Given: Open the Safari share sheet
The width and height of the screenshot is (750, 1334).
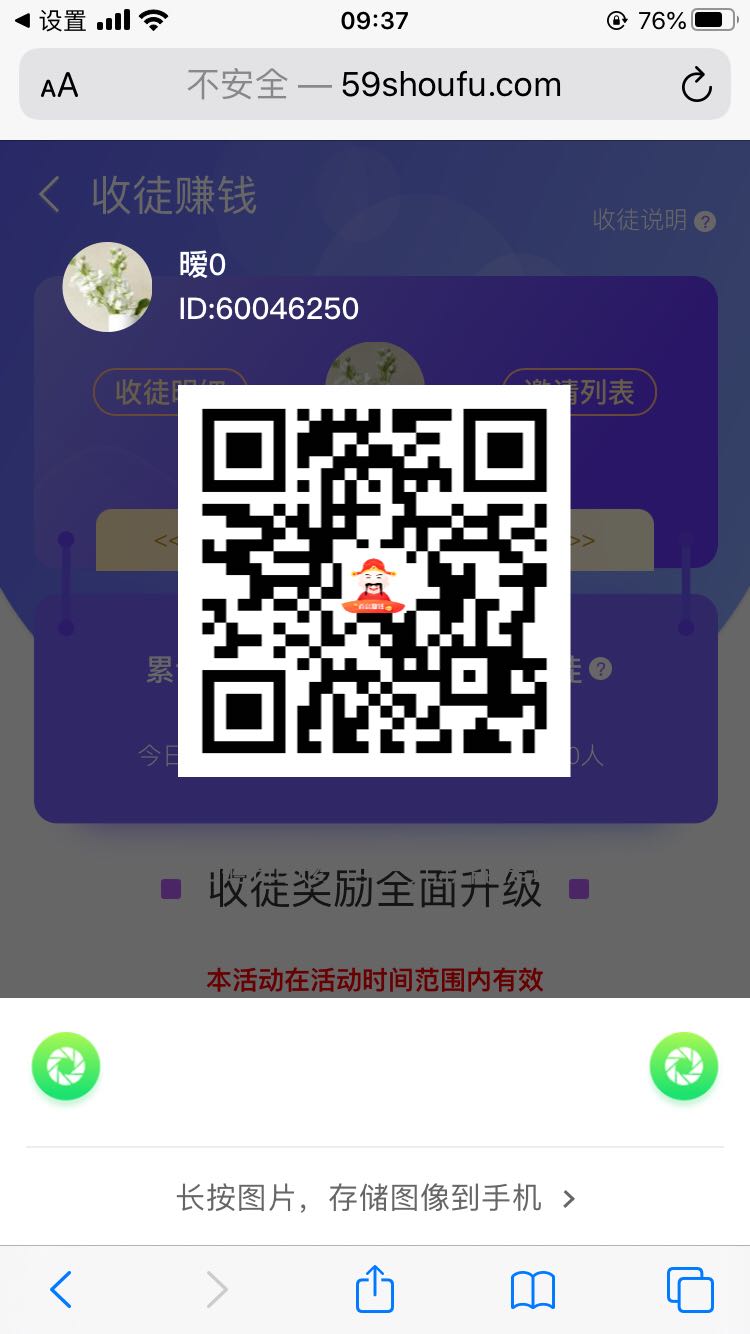Looking at the screenshot, I should tap(375, 1289).
